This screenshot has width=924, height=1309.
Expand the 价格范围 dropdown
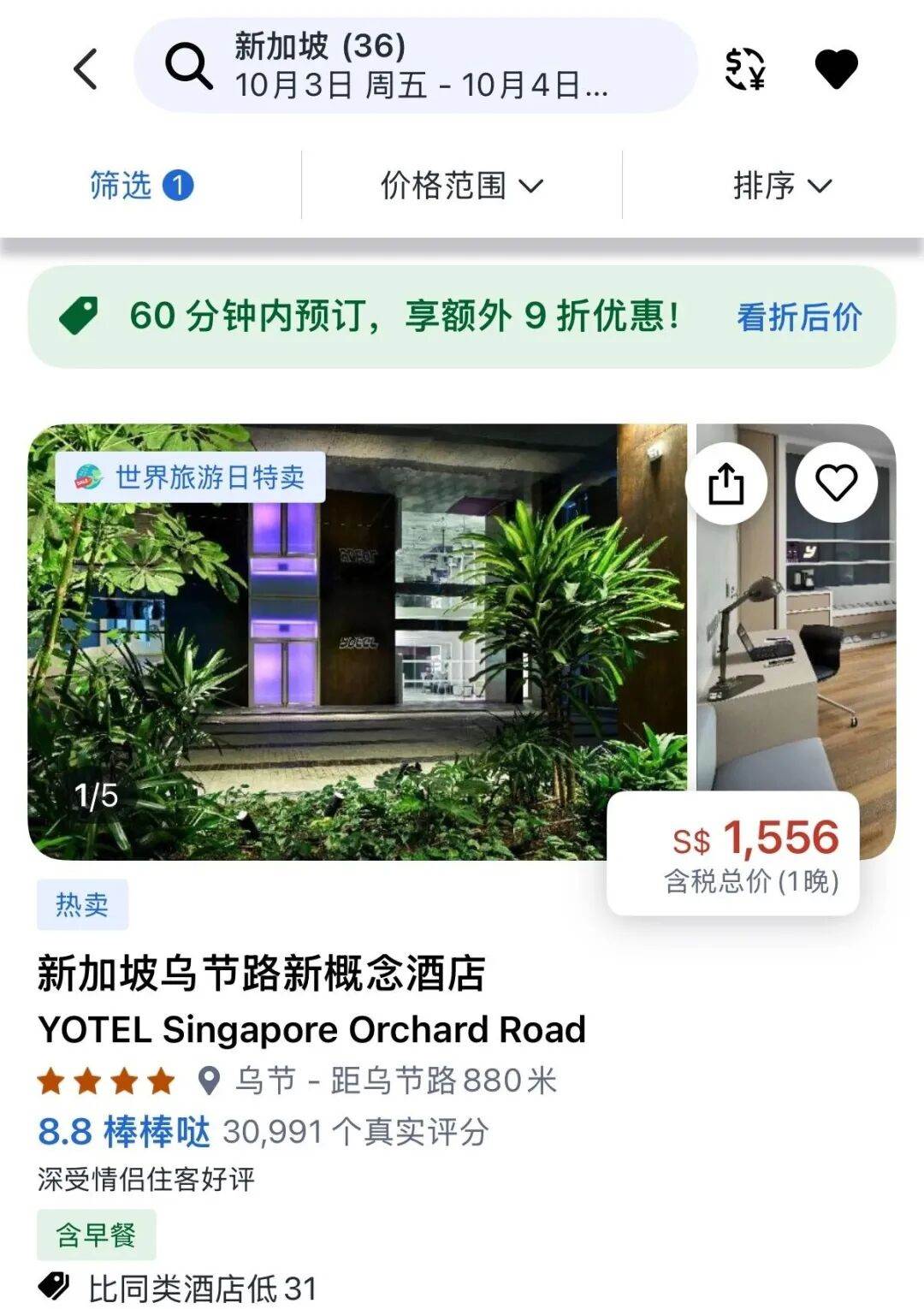pos(461,186)
